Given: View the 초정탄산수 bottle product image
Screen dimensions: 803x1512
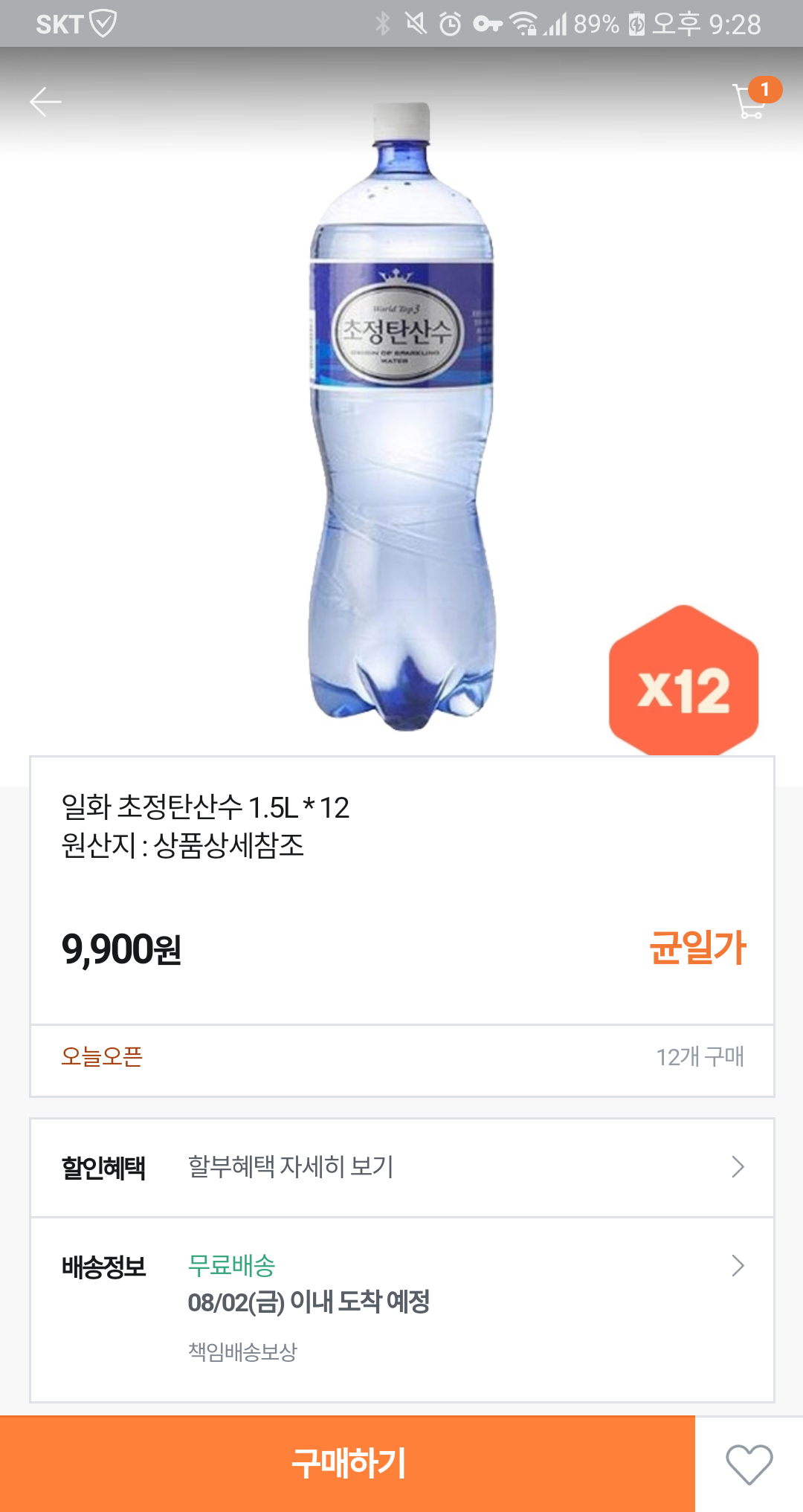Looking at the screenshot, I should pos(401,416).
